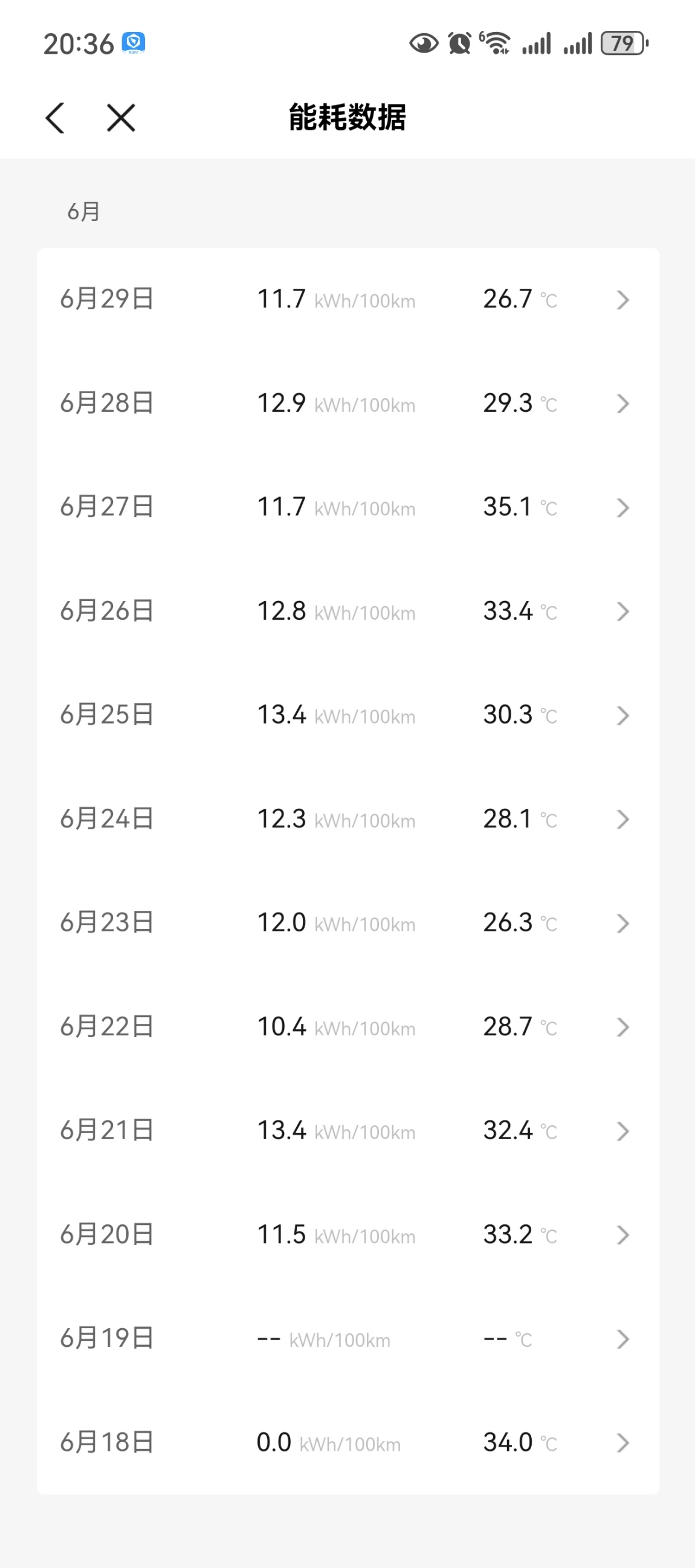This screenshot has width=695, height=1568.
Task: Tap the 6月22日 record
Action: tap(348, 1027)
